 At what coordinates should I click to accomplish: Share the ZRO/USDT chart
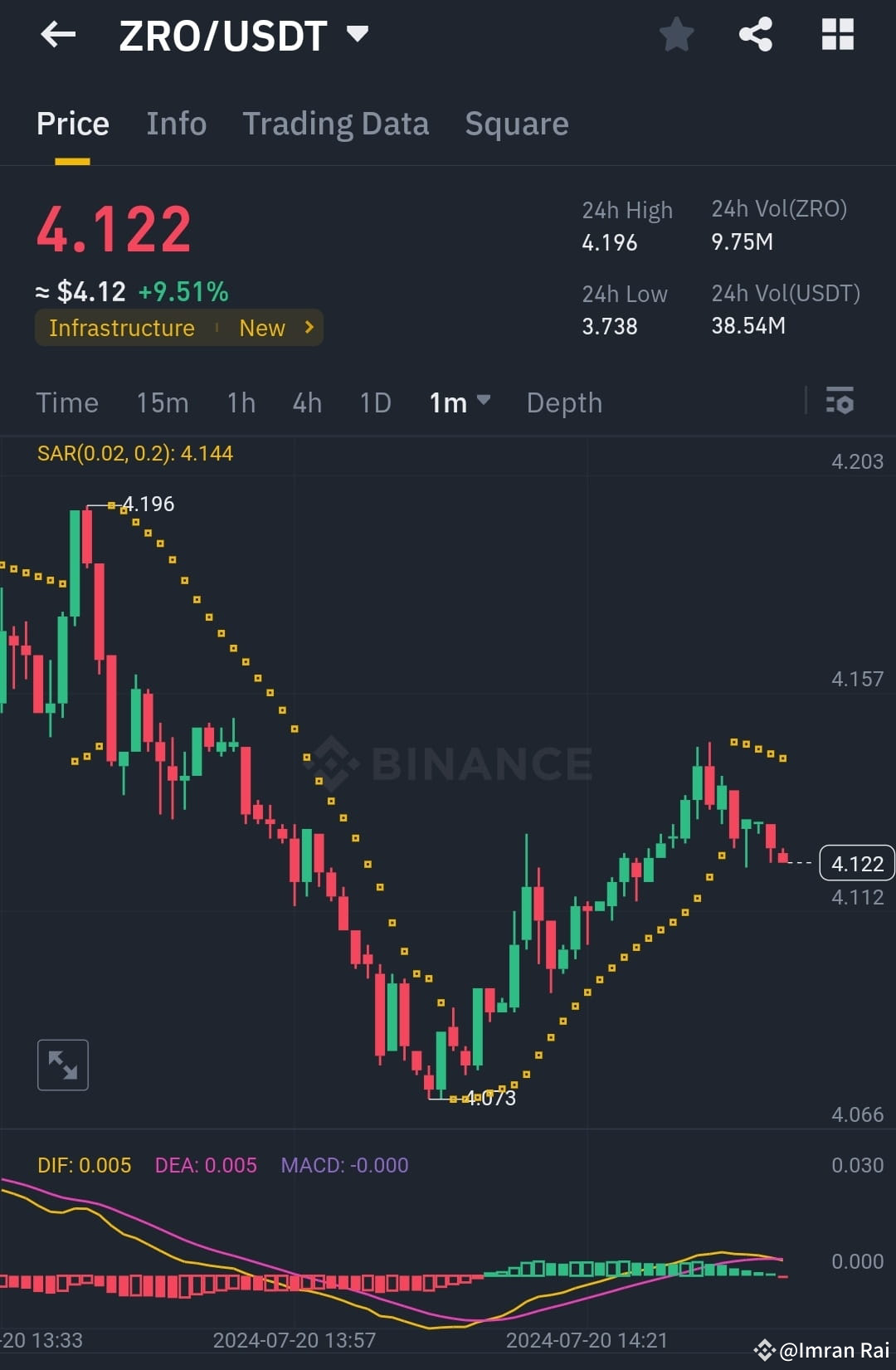pos(755,34)
